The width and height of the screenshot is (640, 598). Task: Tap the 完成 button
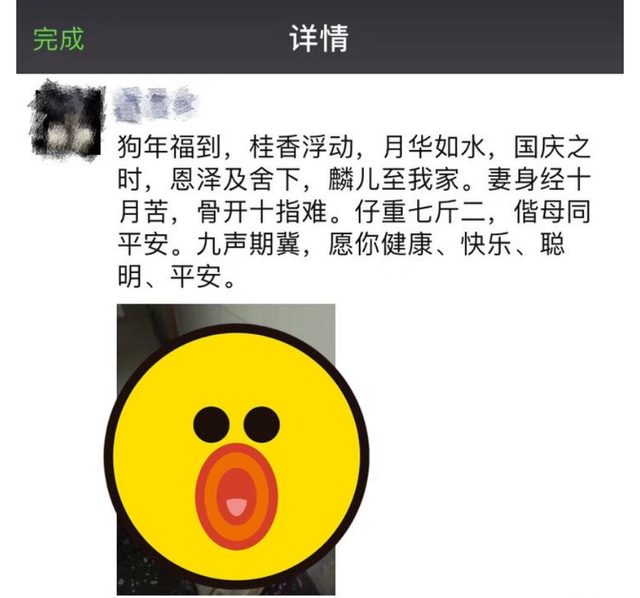58,39
